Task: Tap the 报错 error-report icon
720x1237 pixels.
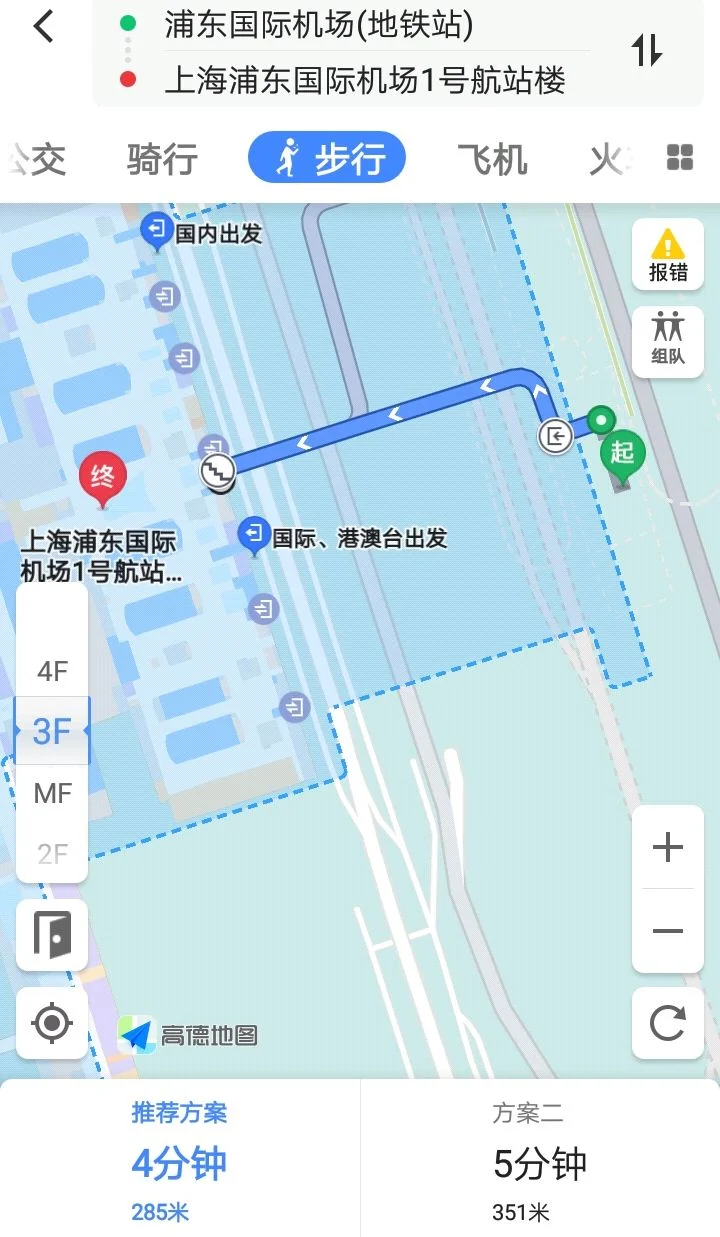Action: [x=666, y=254]
